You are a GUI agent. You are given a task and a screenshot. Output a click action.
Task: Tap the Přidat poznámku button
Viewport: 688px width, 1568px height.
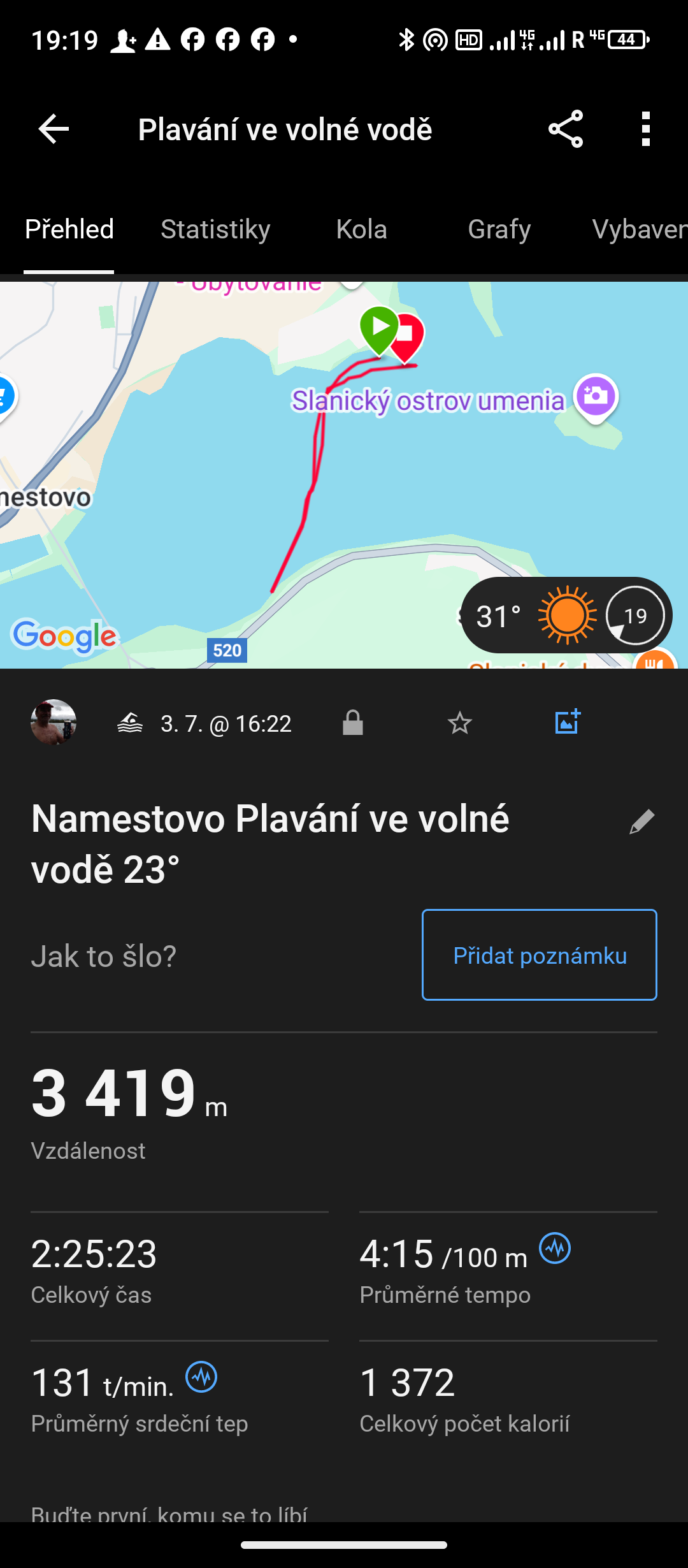pyautogui.click(x=539, y=955)
